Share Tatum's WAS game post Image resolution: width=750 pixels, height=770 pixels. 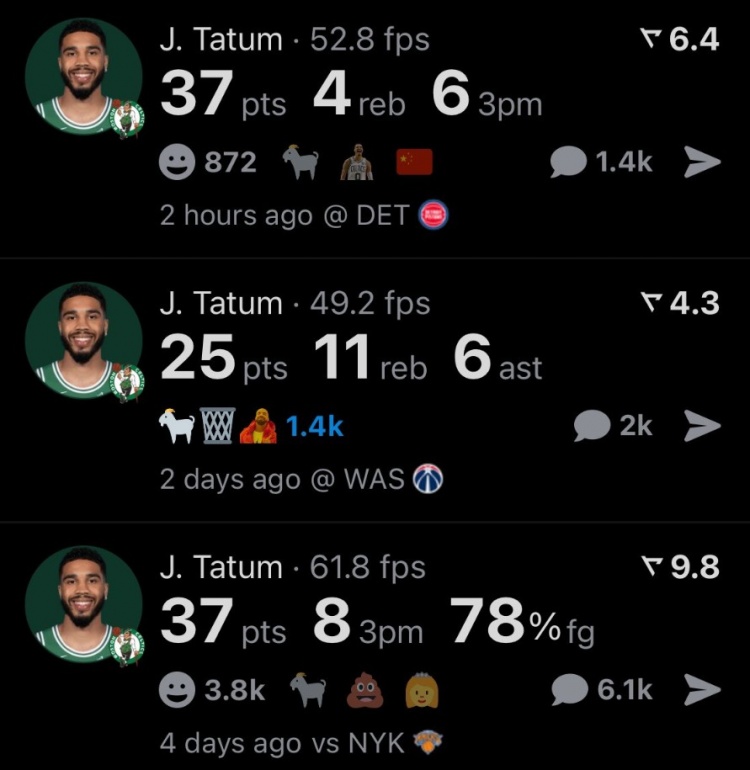[702, 426]
